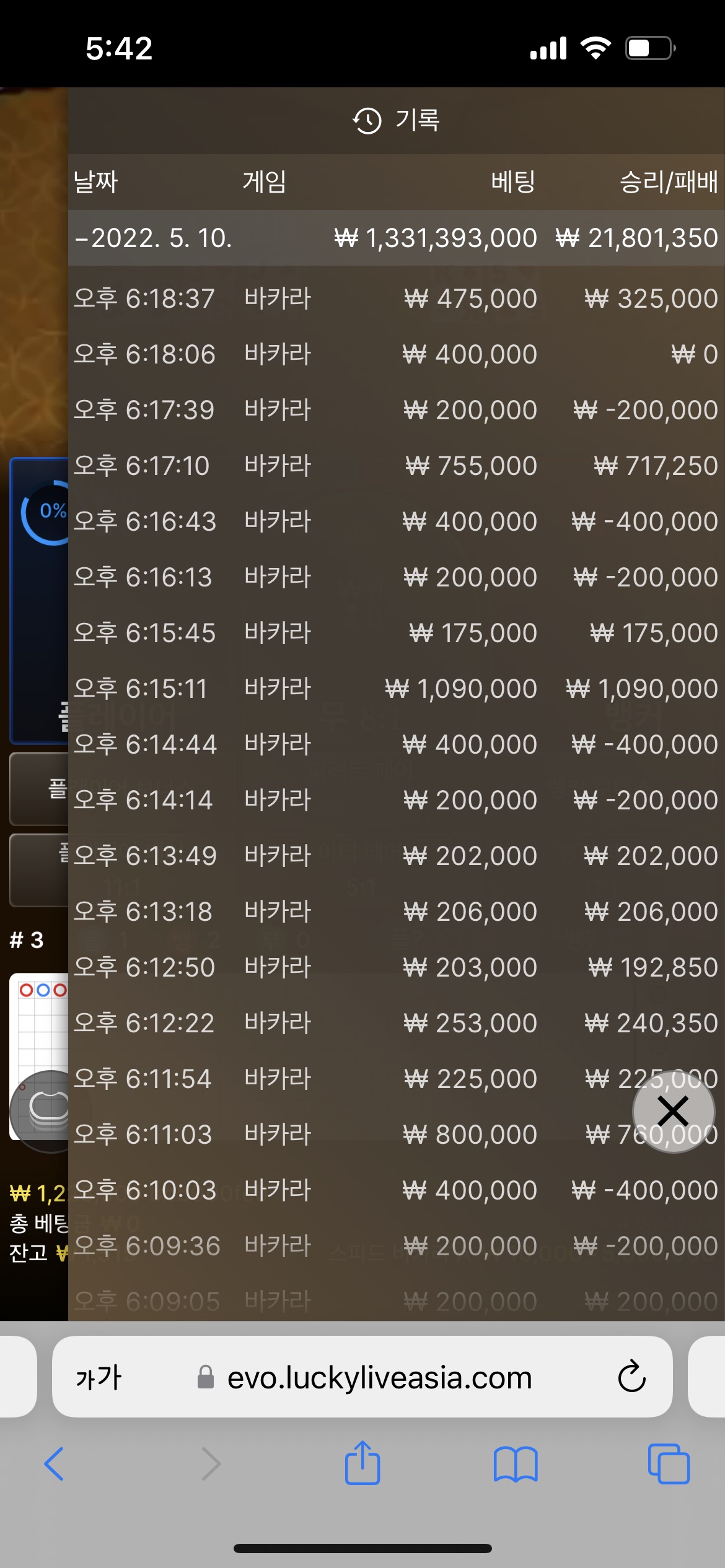Close the history panel with X button

point(673,1110)
